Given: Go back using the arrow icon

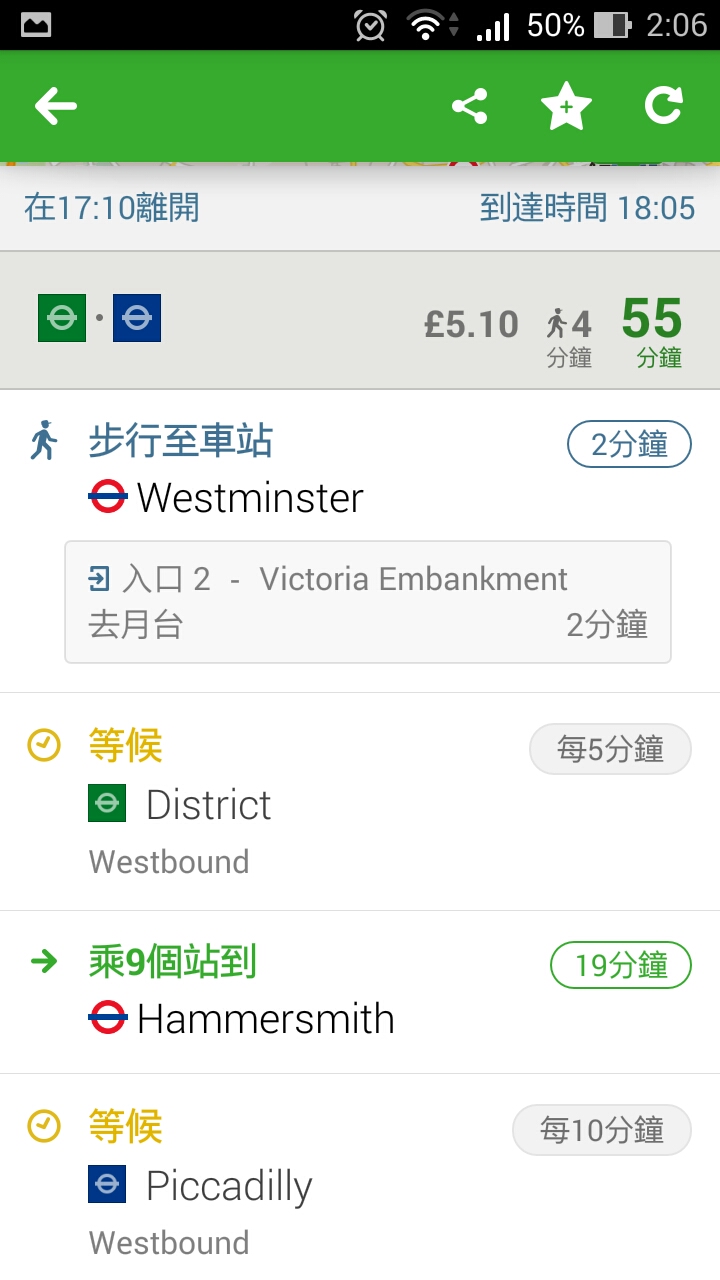Looking at the screenshot, I should point(56,106).
